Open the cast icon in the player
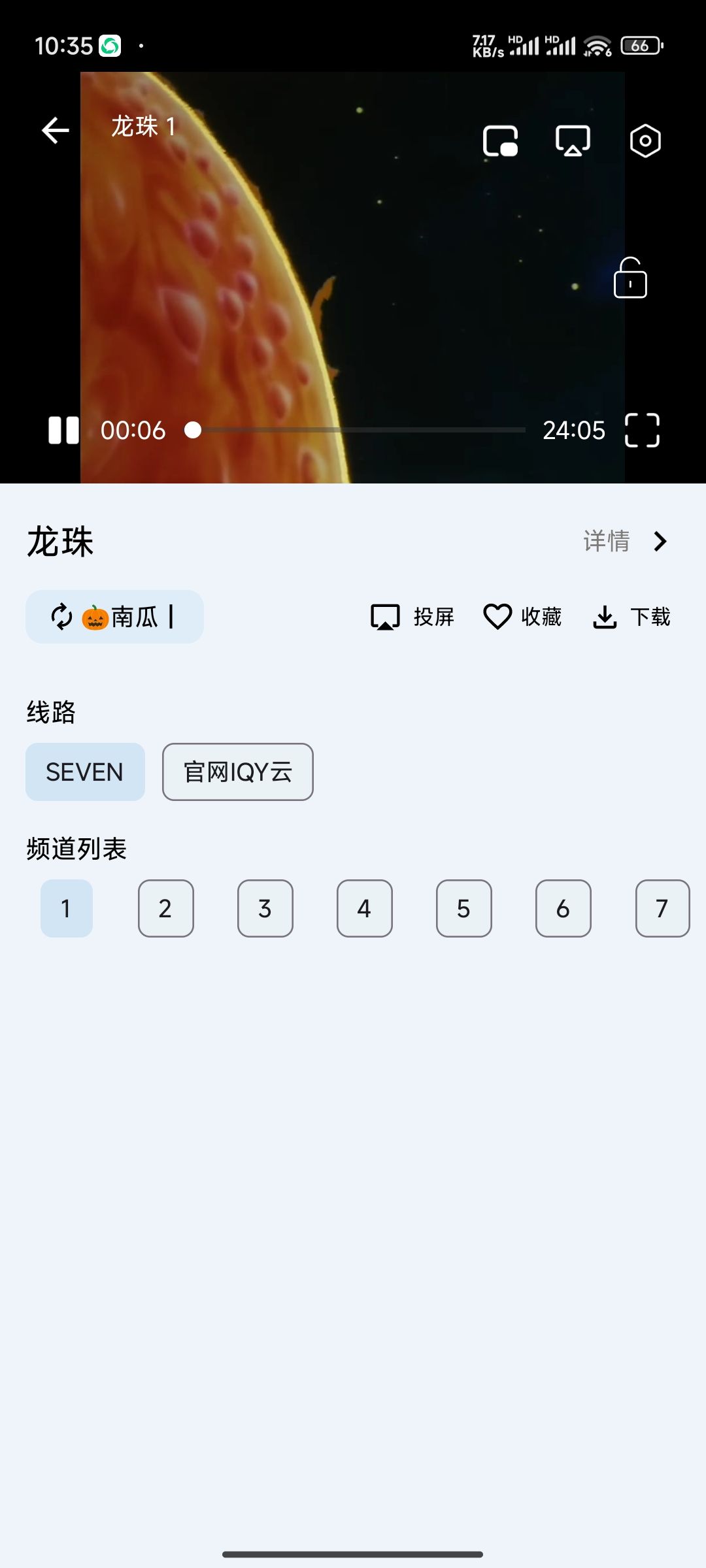Screen dimensions: 706x1568 (573, 141)
